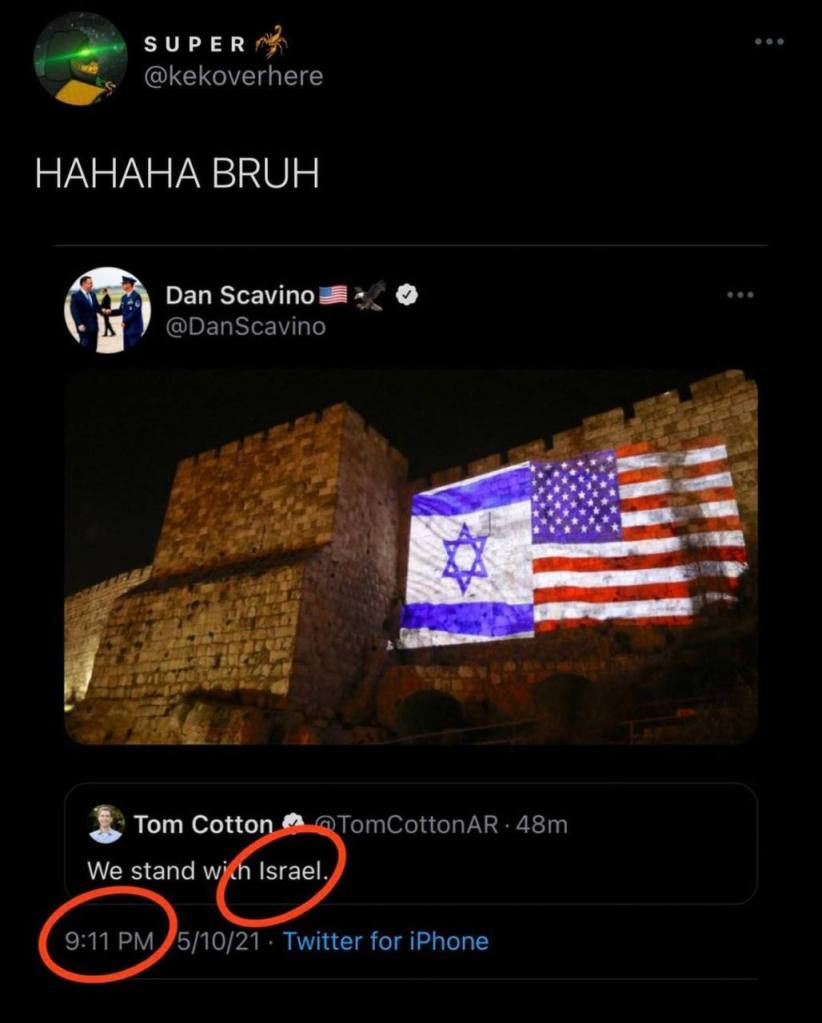Open the overflow menu on SUPER's tweet
The width and height of the screenshot is (822, 1023).
point(768,42)
